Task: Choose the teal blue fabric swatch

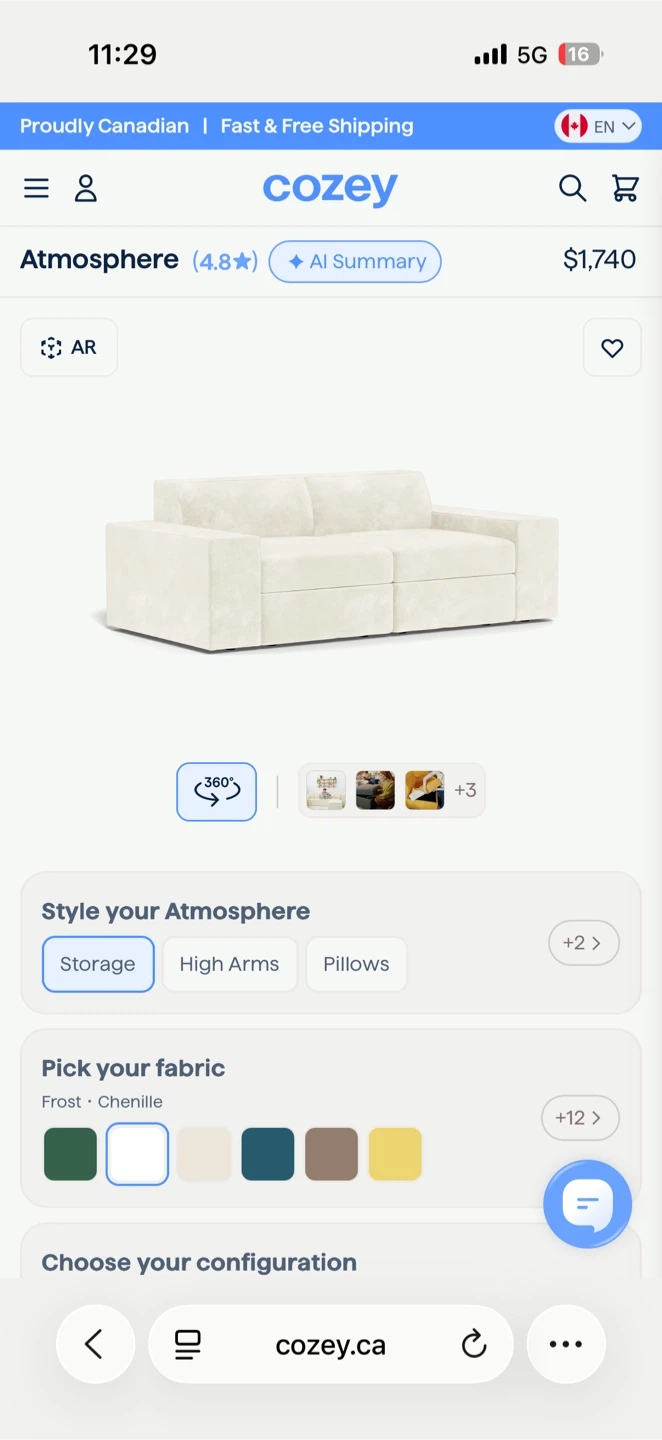Action: 268,1154
